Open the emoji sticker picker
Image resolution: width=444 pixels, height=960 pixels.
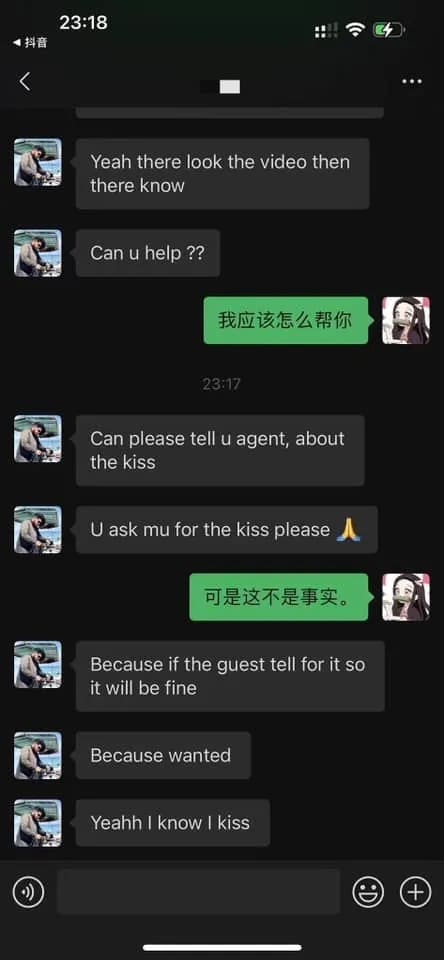pyautogui.click(x=368, y=892)
